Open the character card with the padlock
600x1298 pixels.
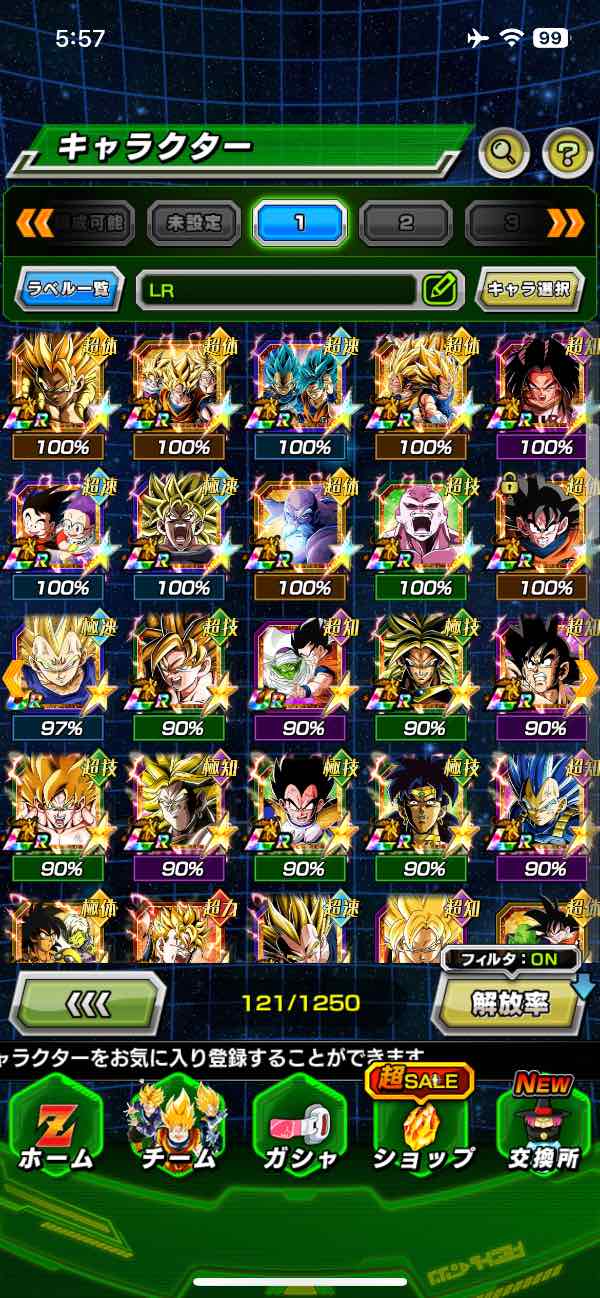click(x=545, y=530)
